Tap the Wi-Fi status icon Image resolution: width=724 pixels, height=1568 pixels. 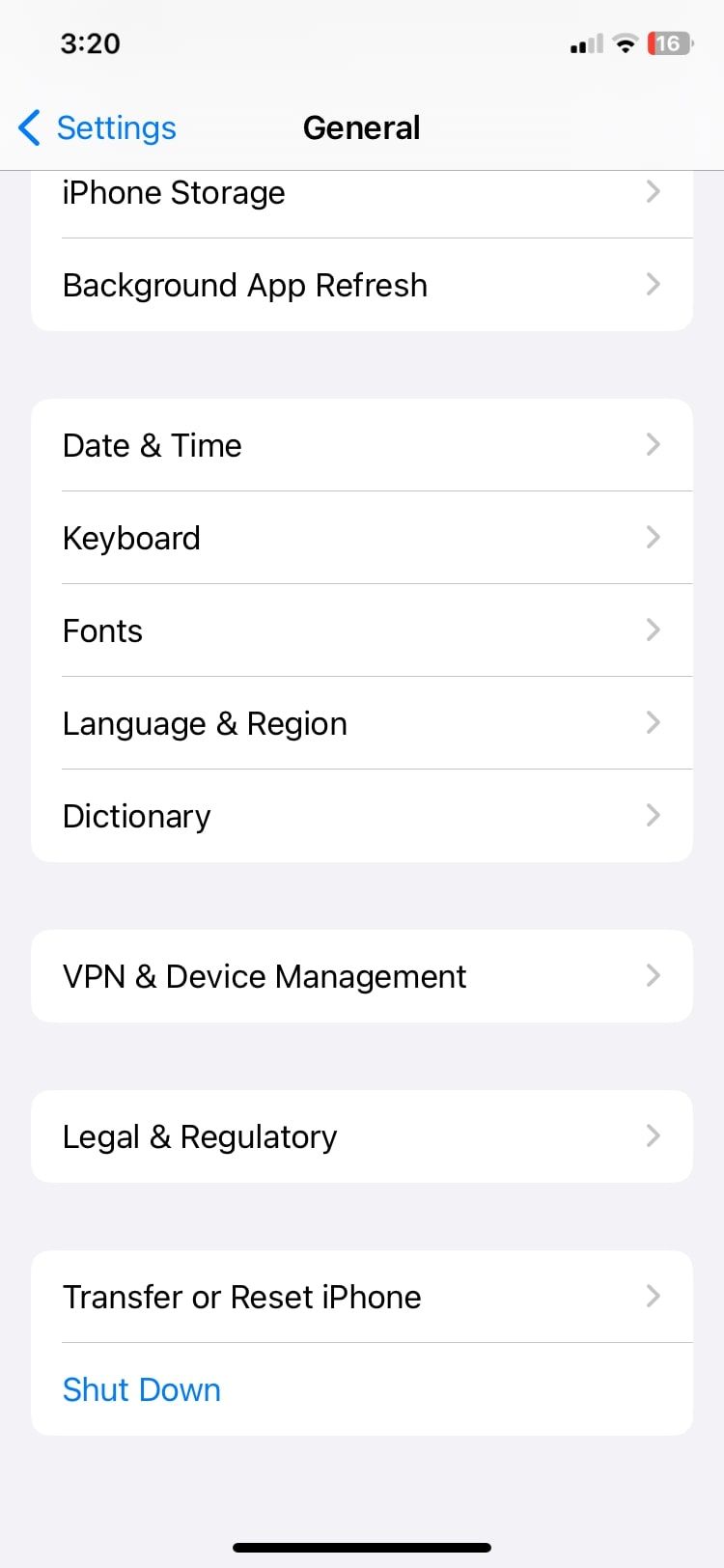(x=624, y=43)
